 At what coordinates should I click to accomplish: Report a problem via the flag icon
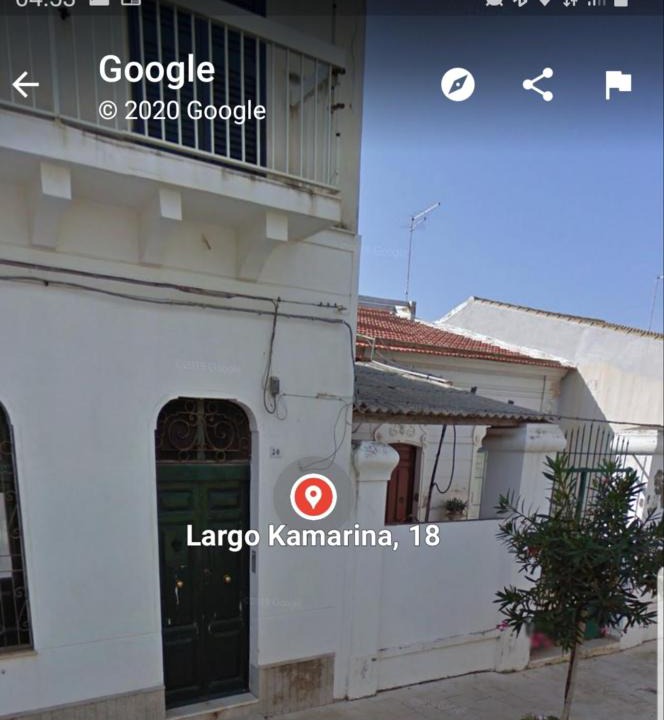618,85
